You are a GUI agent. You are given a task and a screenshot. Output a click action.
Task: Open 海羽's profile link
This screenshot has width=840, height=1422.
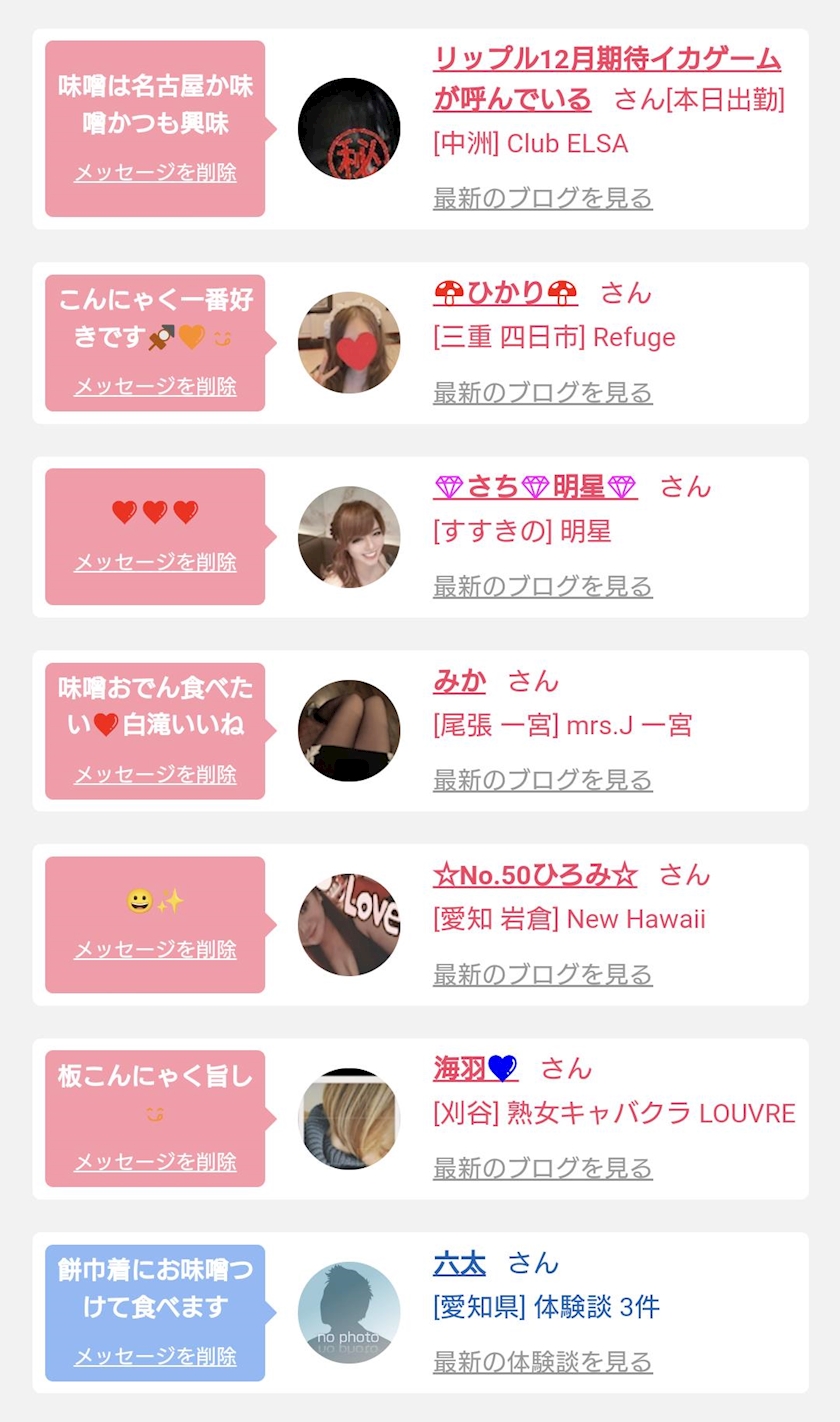coord(475,1069)
